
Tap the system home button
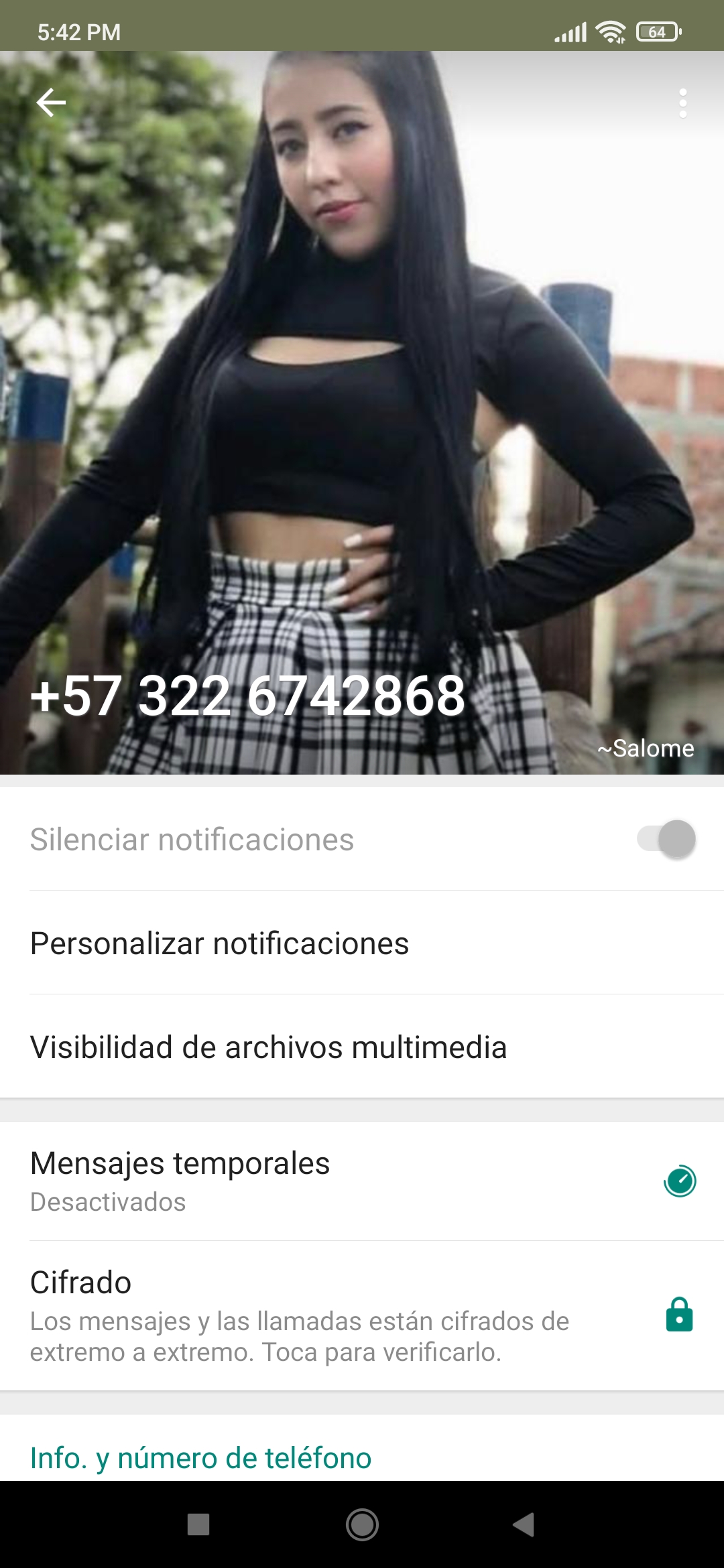362,1524
